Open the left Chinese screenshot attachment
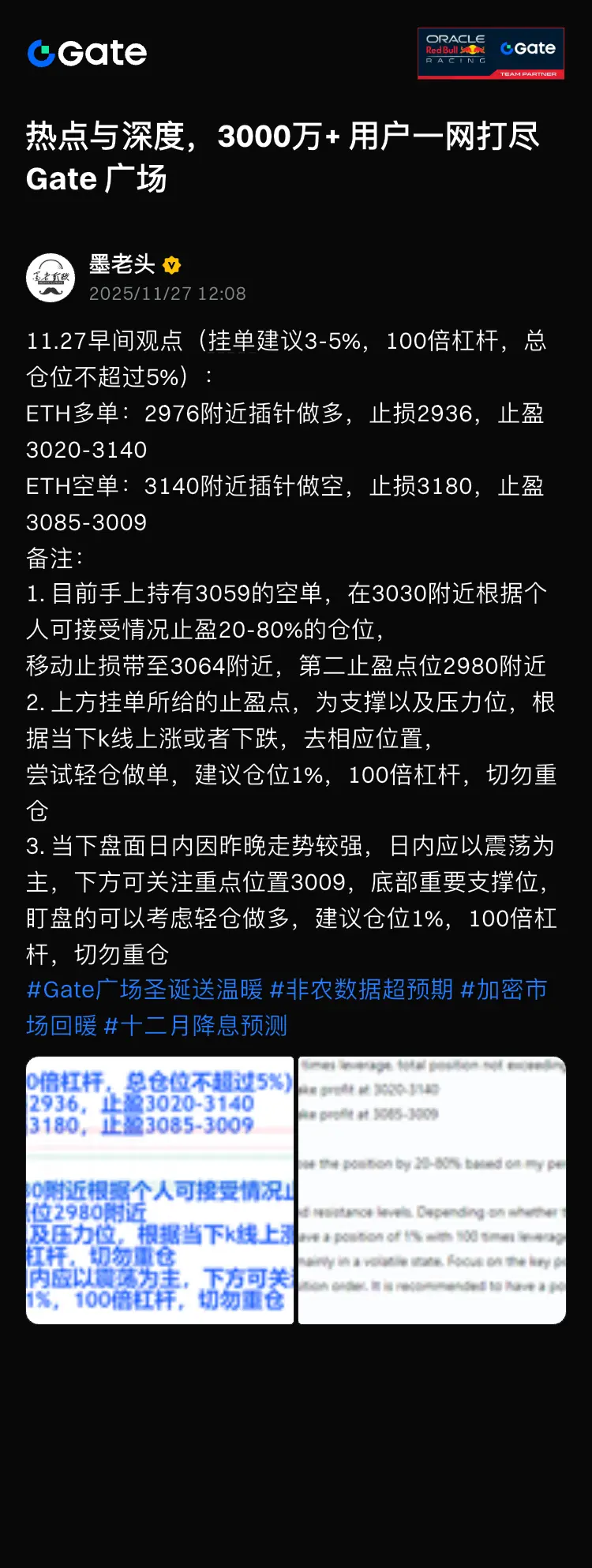This screenshot has height=1568, width=592. click(160, 1190)
